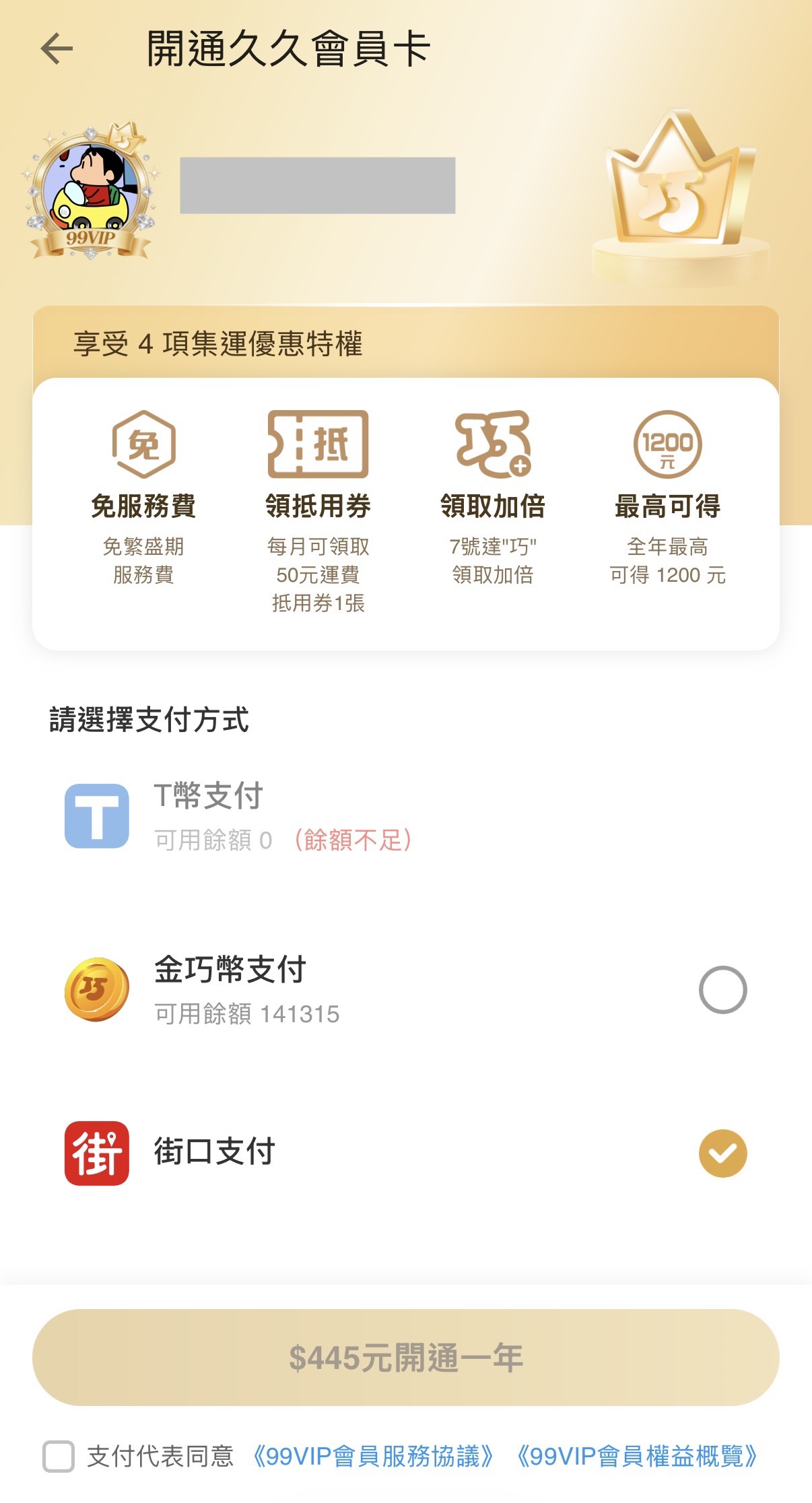This screenshot has height=1503, width=812.
Task: Tap the back arrow to exit
Action: pos(57,48)
